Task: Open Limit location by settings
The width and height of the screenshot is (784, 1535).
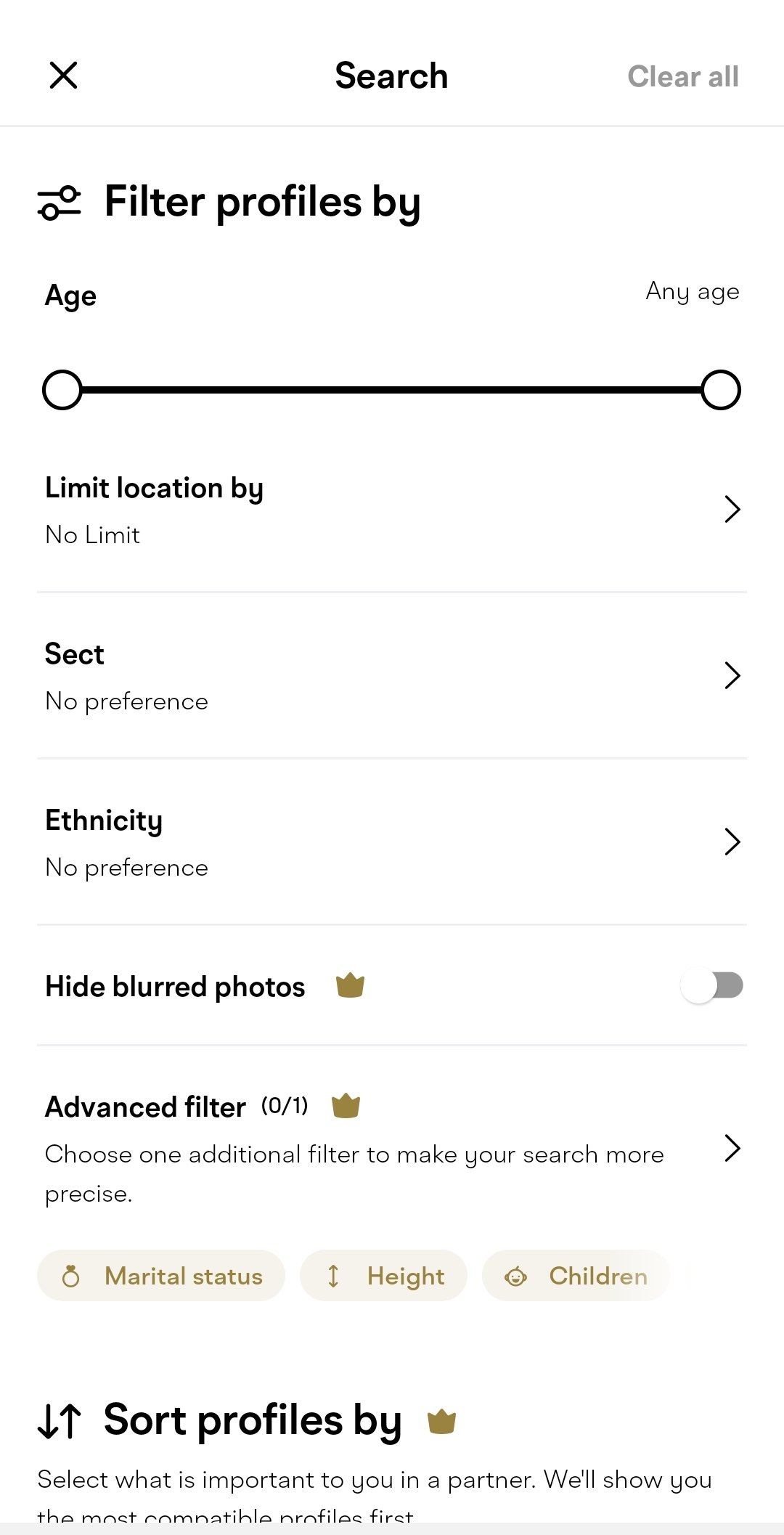Action: pos(392,510)
